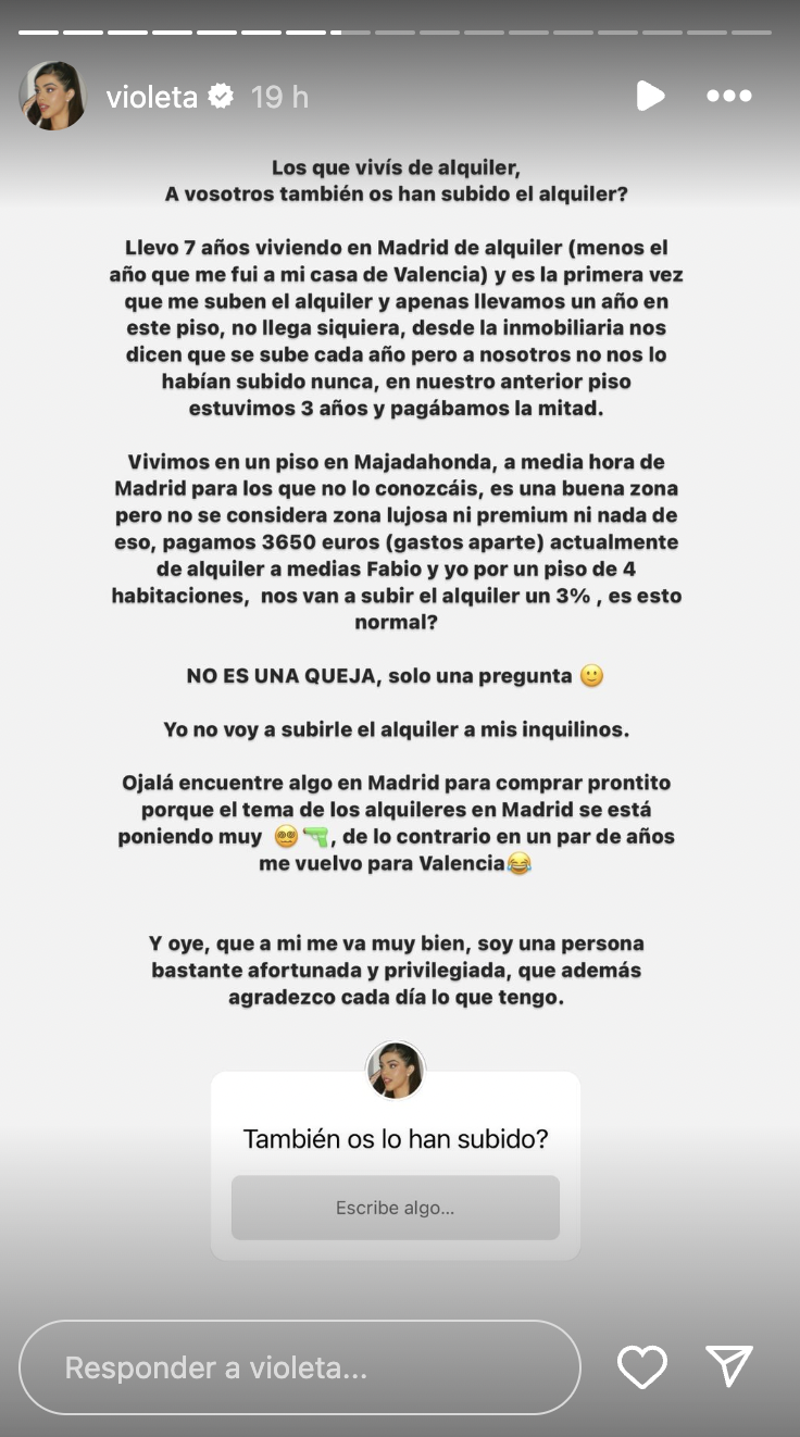Open the three-dot story options menu
This screenshot has height=1437, width=800.
729,96
